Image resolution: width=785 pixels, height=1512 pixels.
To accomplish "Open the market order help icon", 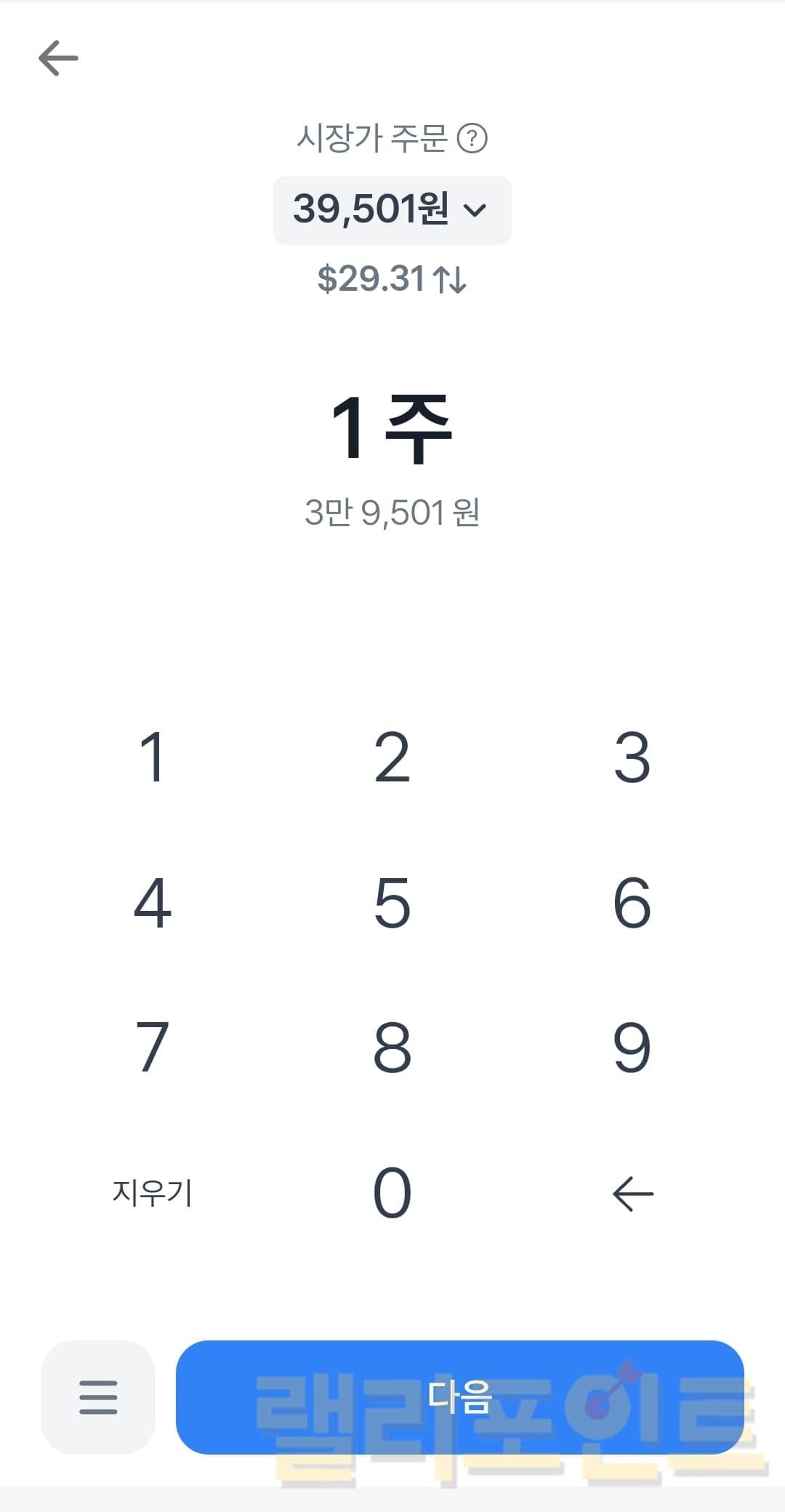I will (472, 138).
